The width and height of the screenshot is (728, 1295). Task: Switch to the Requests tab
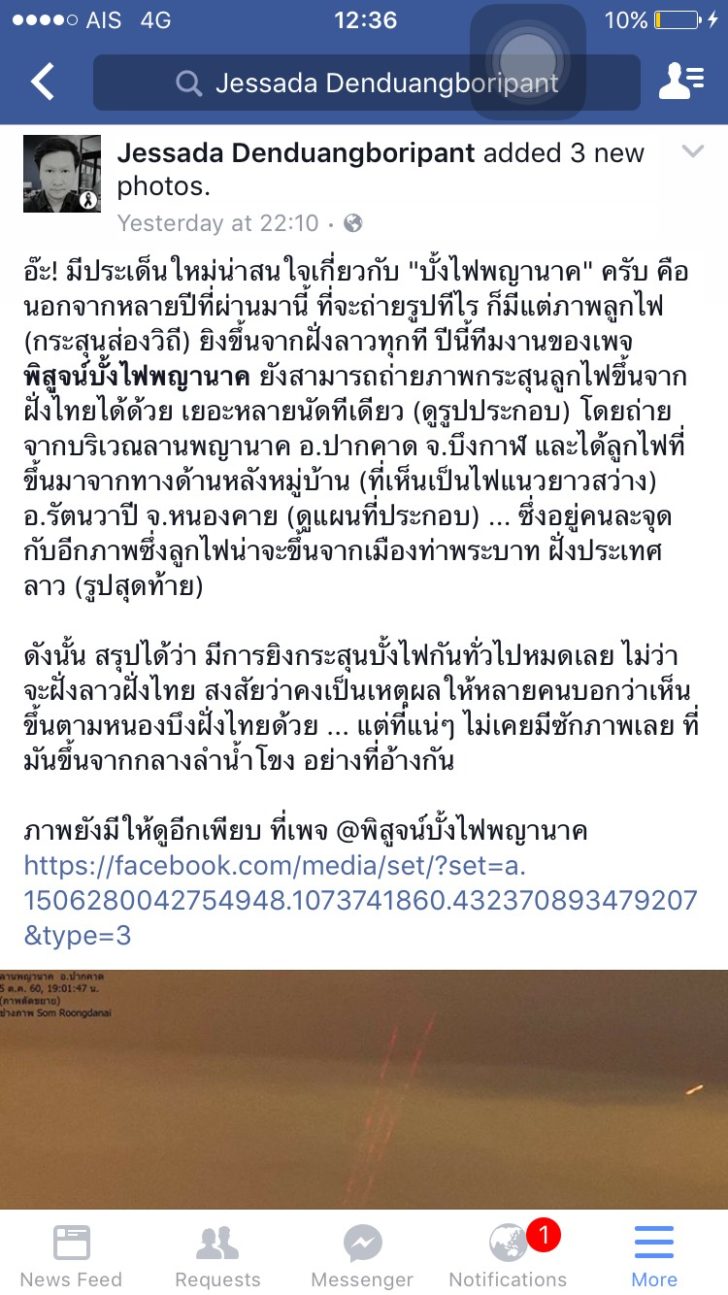point(217,1255)
